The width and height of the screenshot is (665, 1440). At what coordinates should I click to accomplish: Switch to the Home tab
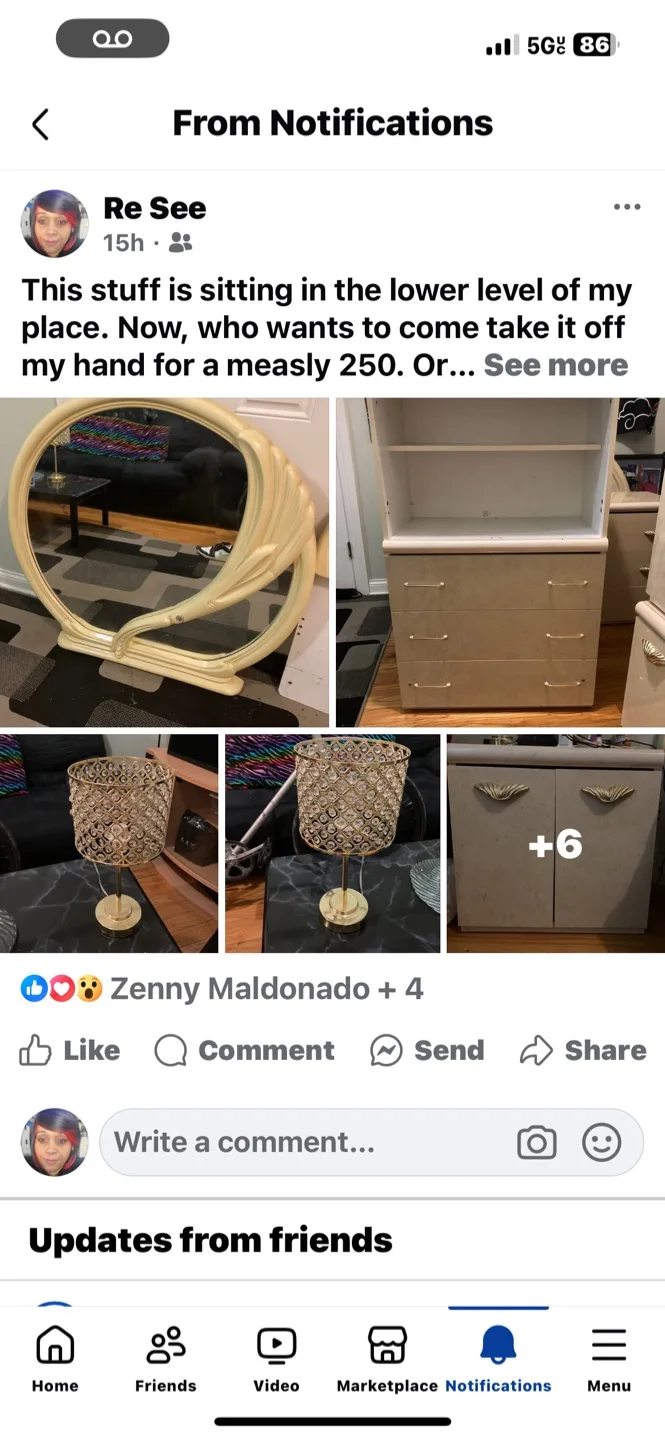(x=55, y=1358)
